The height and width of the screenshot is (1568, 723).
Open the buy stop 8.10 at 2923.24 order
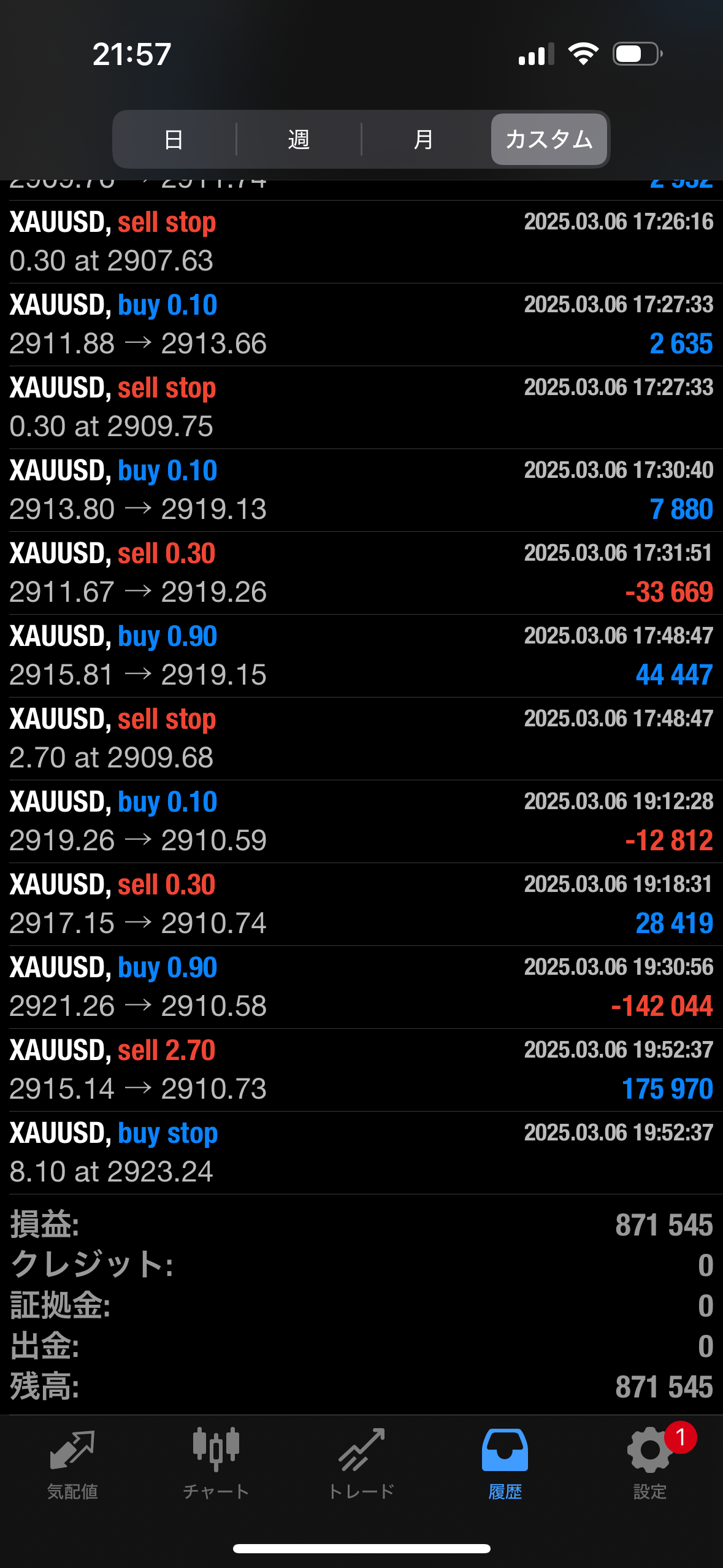[361, 1153]
